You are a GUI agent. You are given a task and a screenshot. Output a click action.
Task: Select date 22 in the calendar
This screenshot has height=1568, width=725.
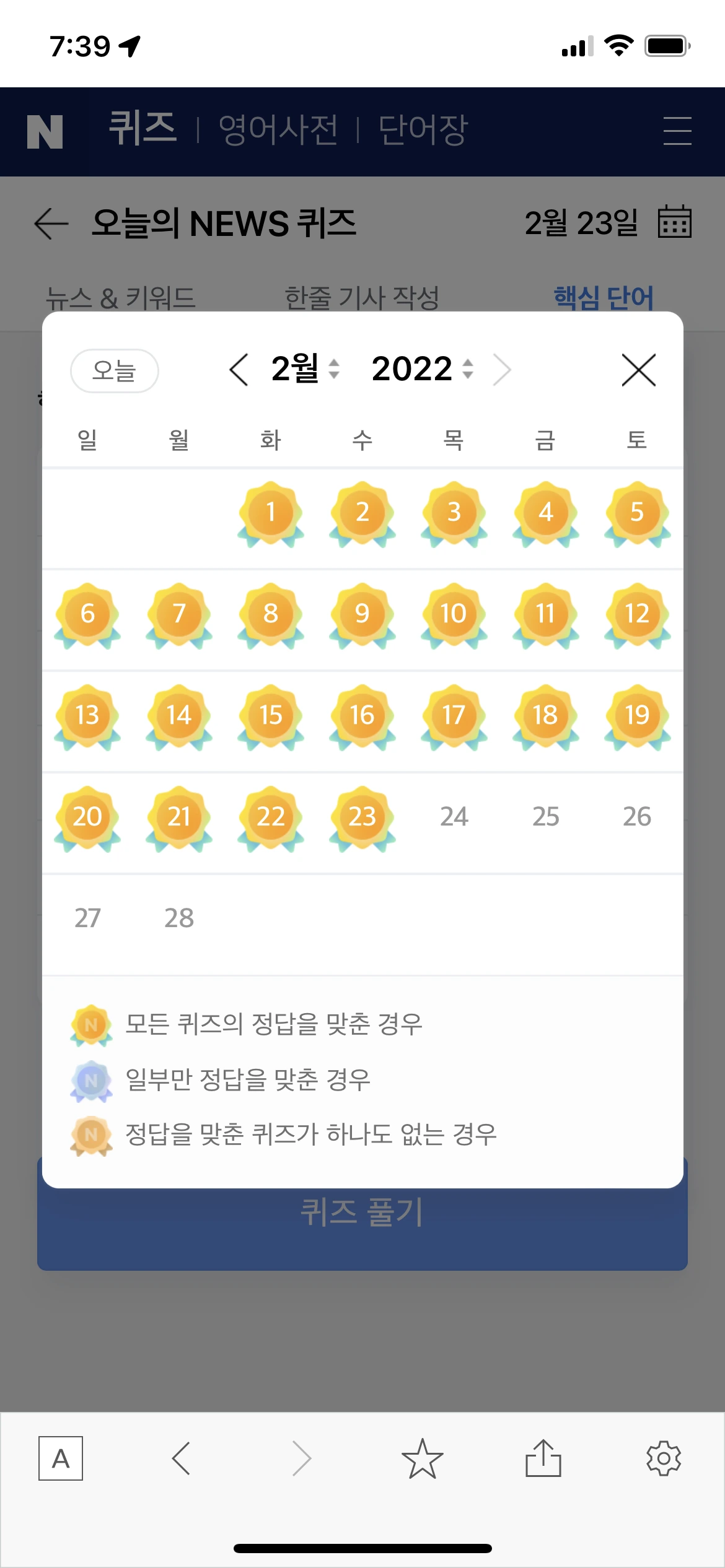coord(271,817)
